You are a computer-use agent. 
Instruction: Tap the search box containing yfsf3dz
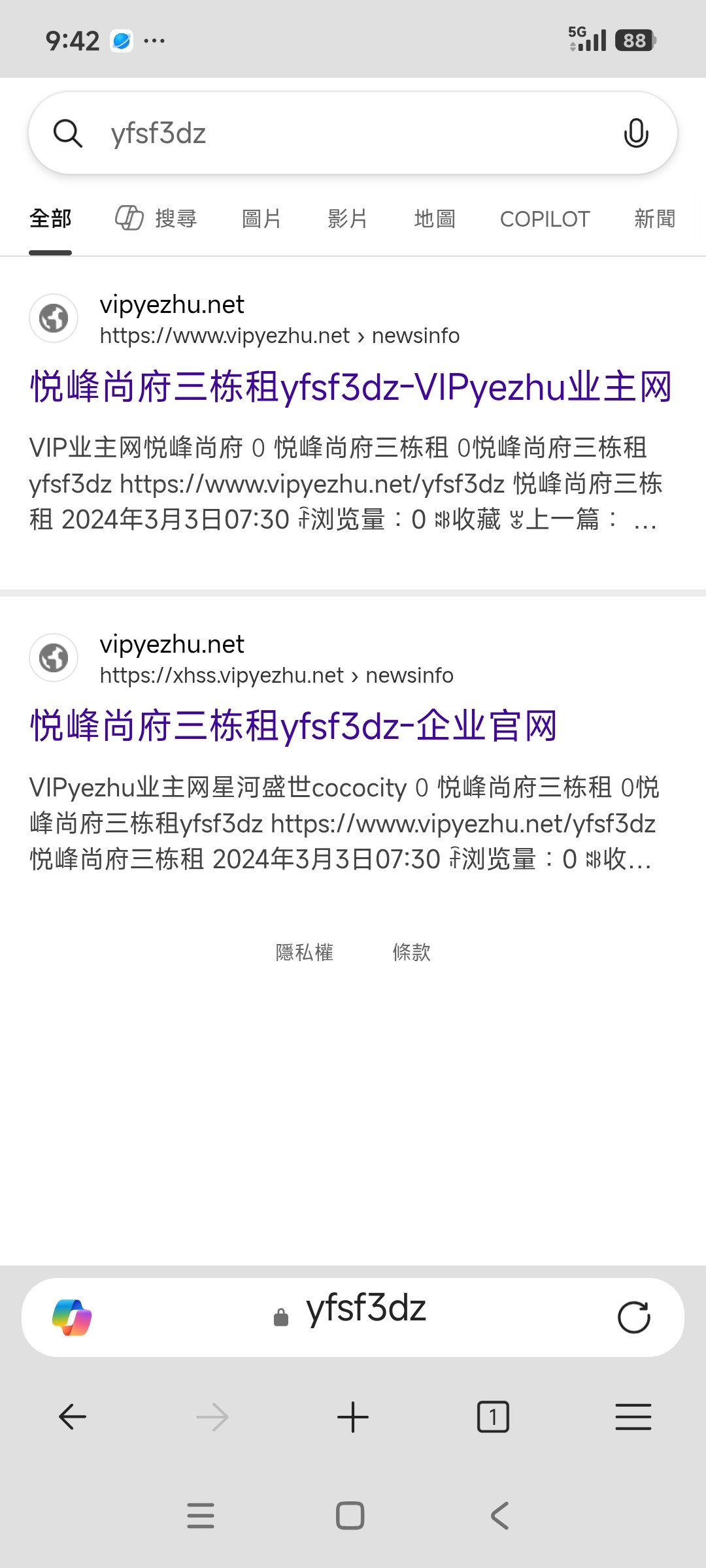(x=340, y=133)
